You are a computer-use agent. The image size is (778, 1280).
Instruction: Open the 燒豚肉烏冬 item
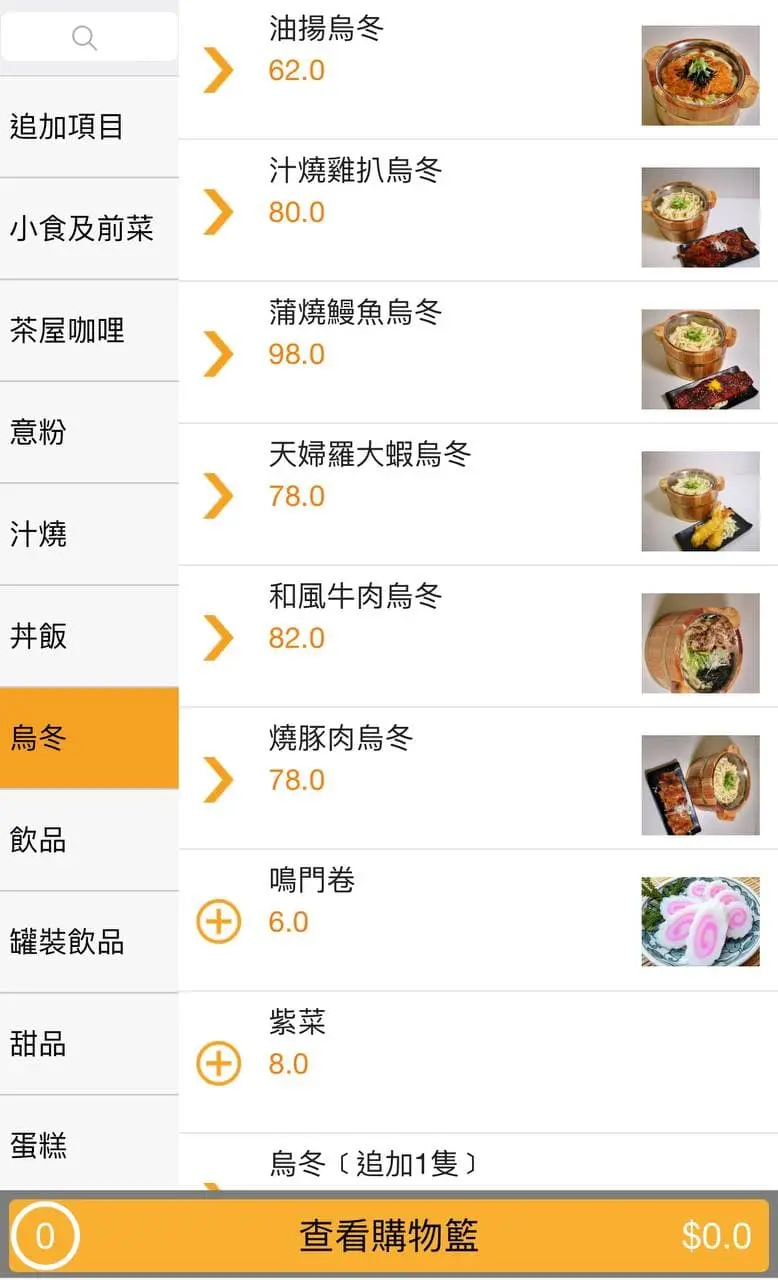(218, 780)
